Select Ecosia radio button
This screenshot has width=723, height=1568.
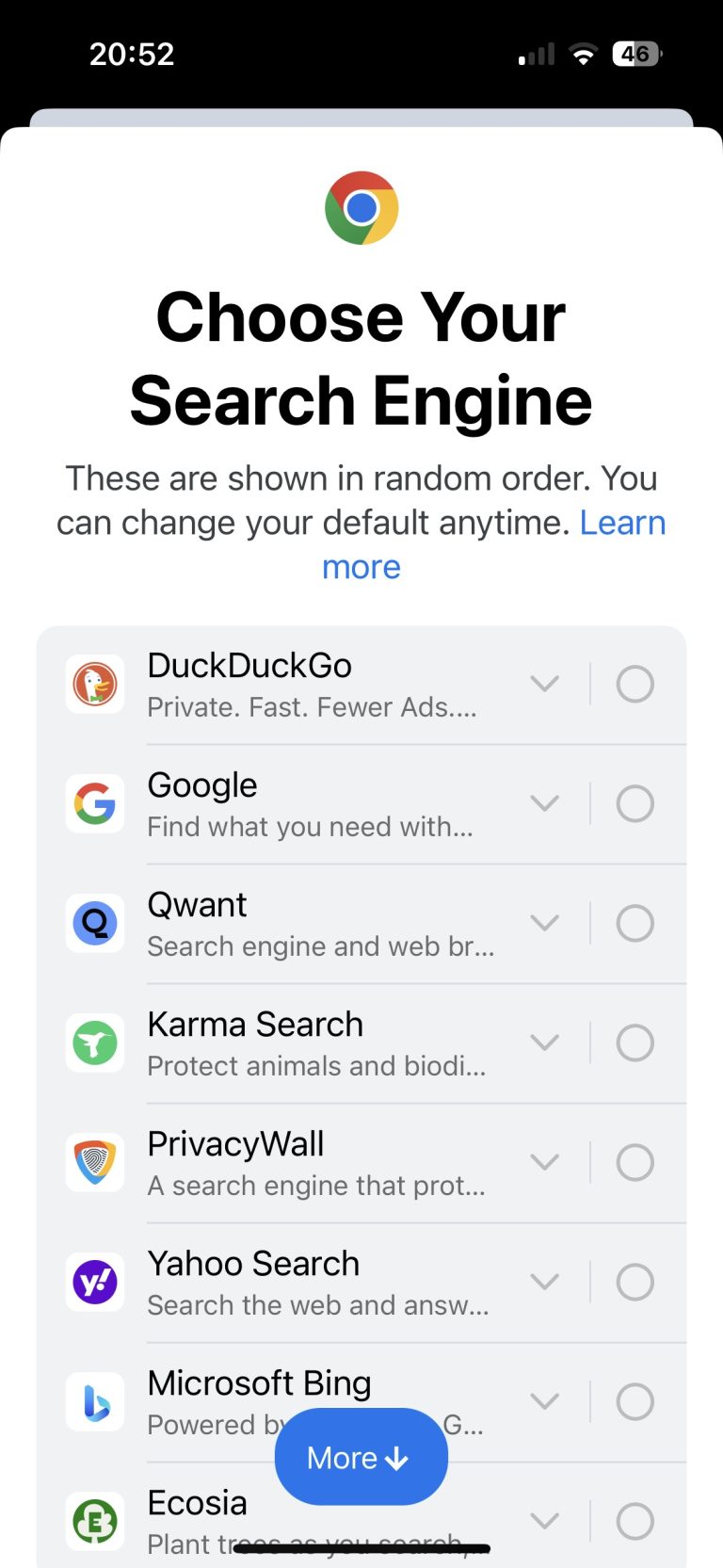point(635,1521)
